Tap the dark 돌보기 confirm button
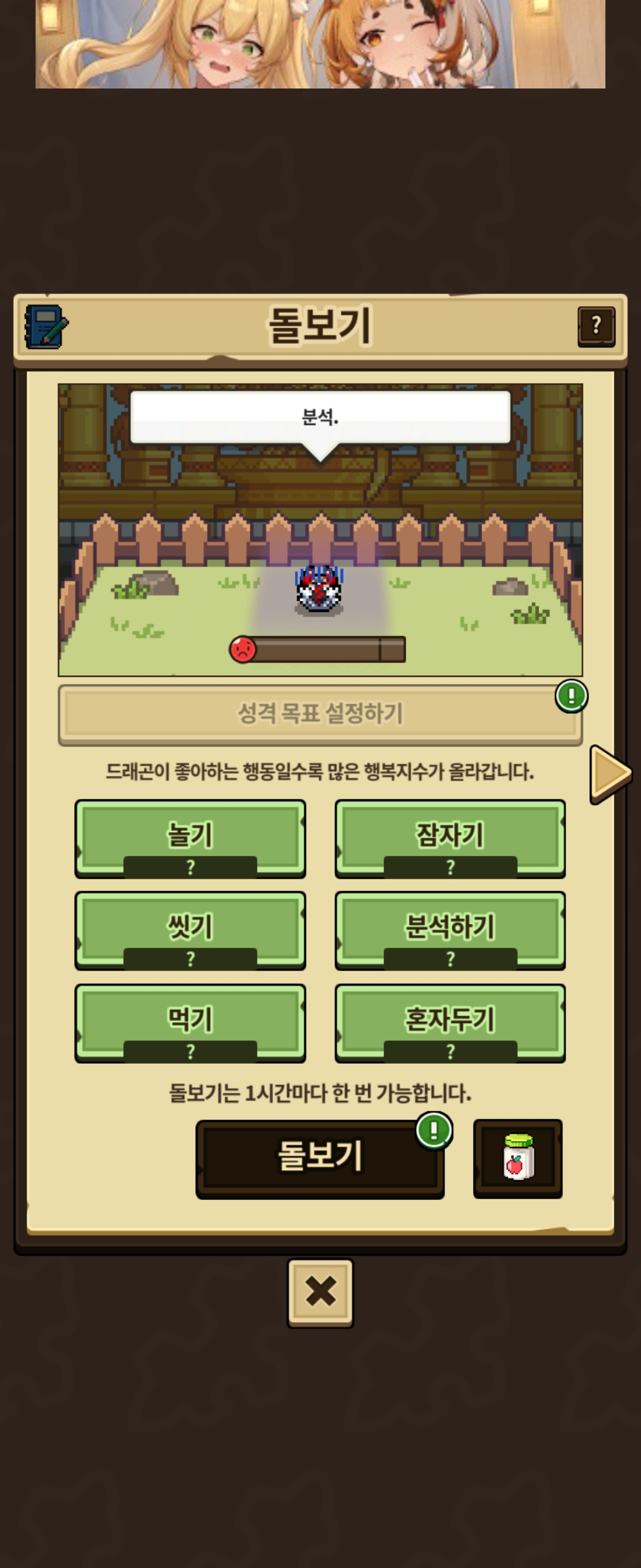The width and height of the screenshot is (641, 1568). [320, 1158]
